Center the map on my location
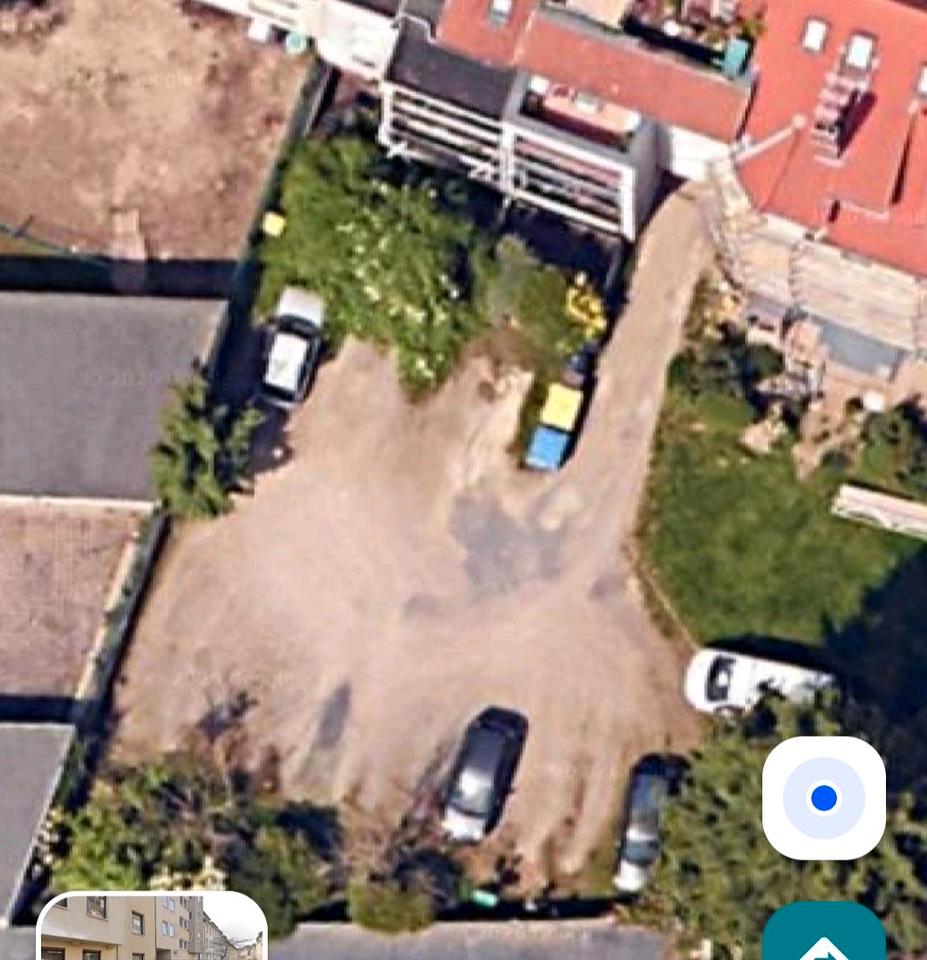The image size is (927, 960). pos(823,798)
